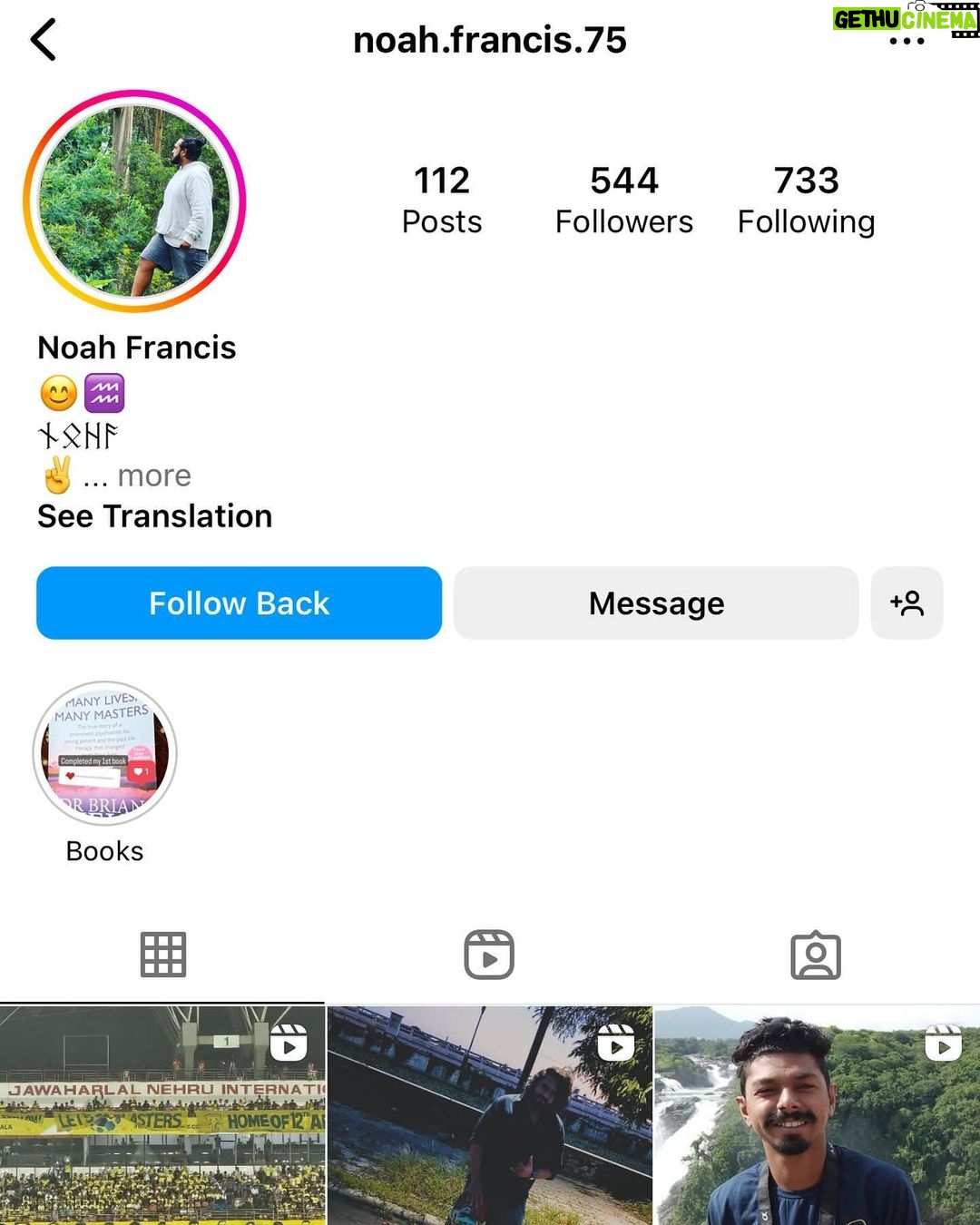
Task: Switch to the Reels tab
Action: [489, 955]
